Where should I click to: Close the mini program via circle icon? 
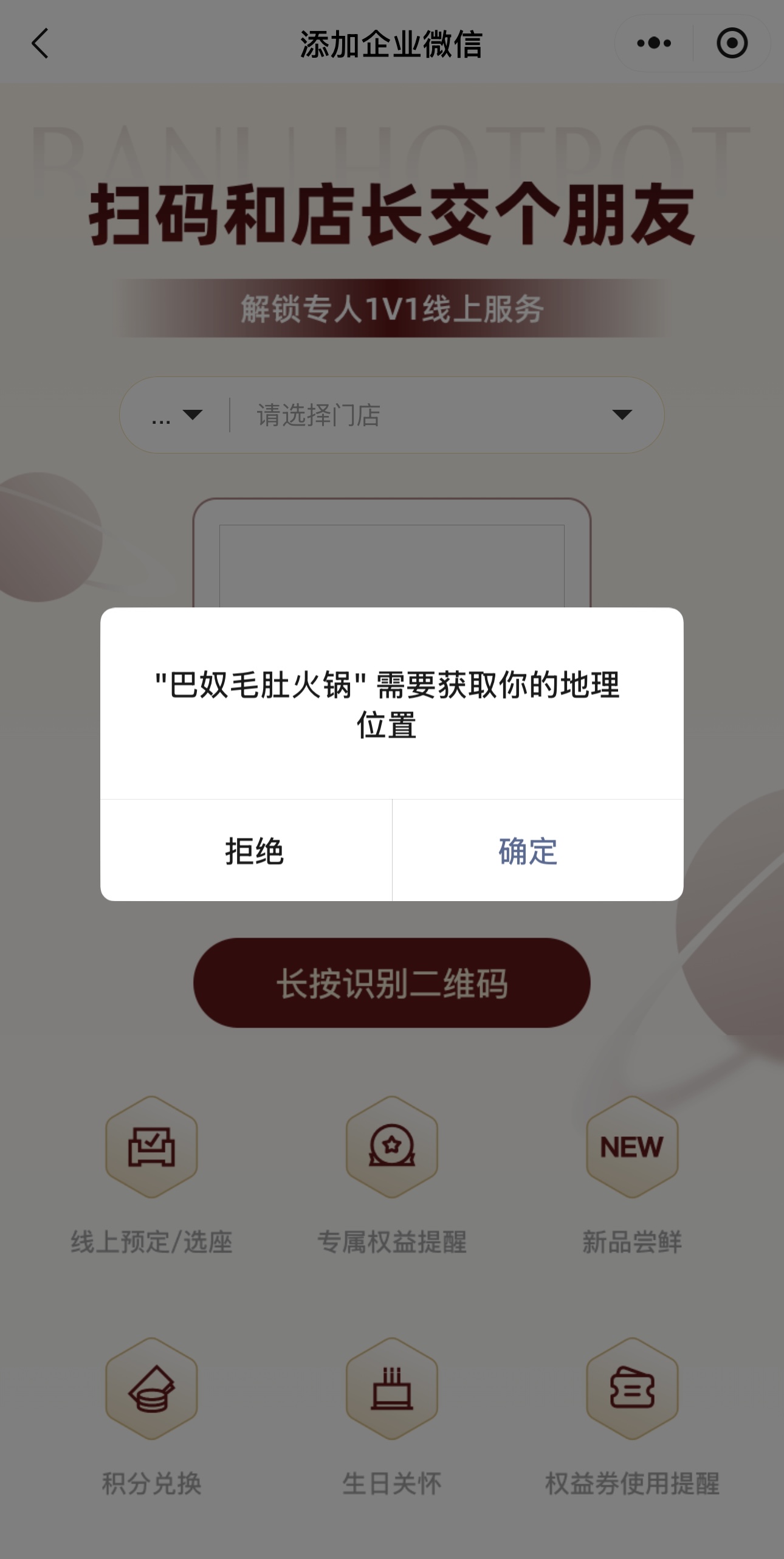(732, 44)
